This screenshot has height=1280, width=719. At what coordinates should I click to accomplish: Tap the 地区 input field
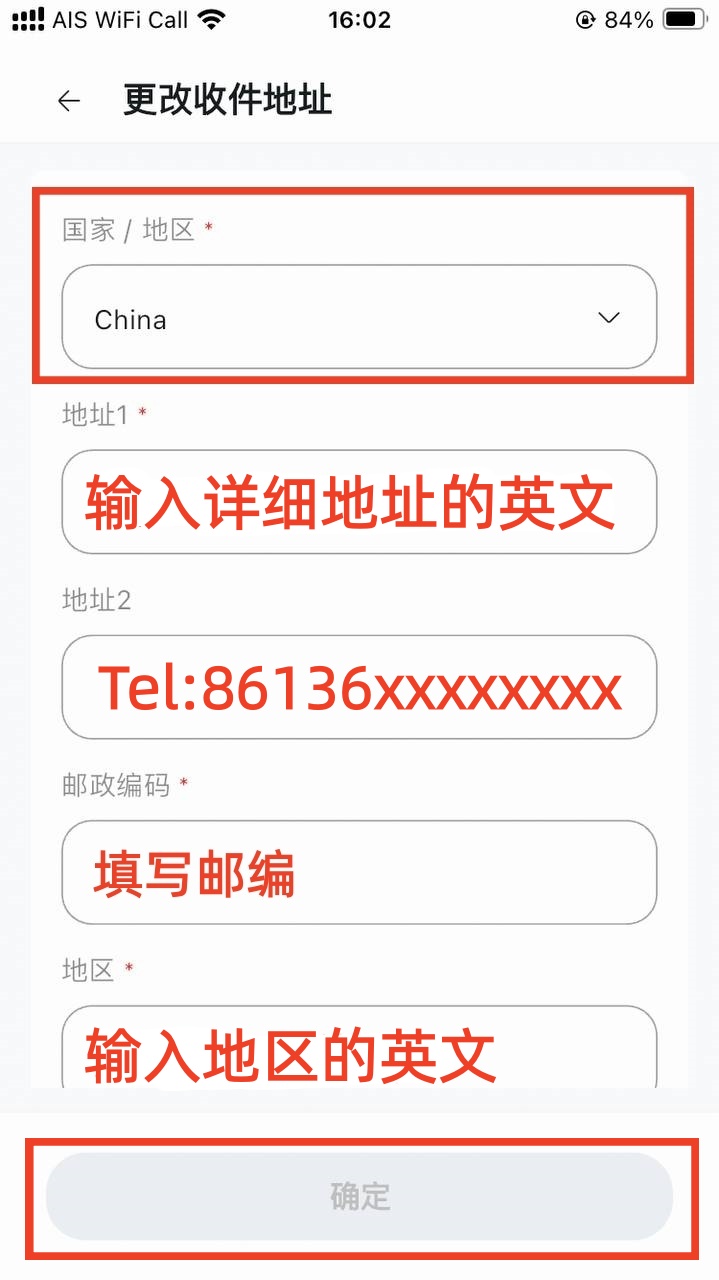[359, 1050]
